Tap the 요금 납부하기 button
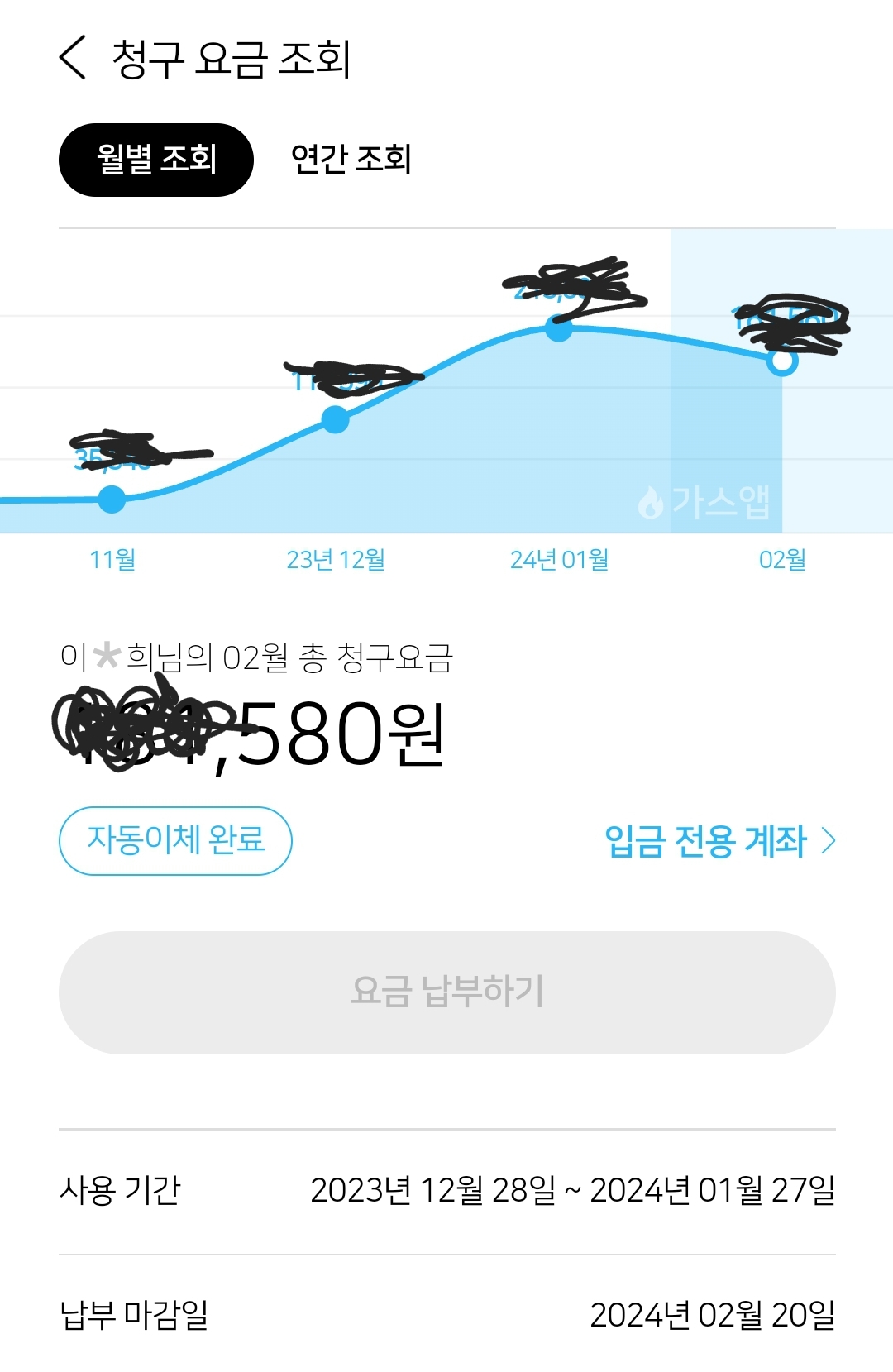This screenshot has height=1372, width=893. [x=446, y=992]
